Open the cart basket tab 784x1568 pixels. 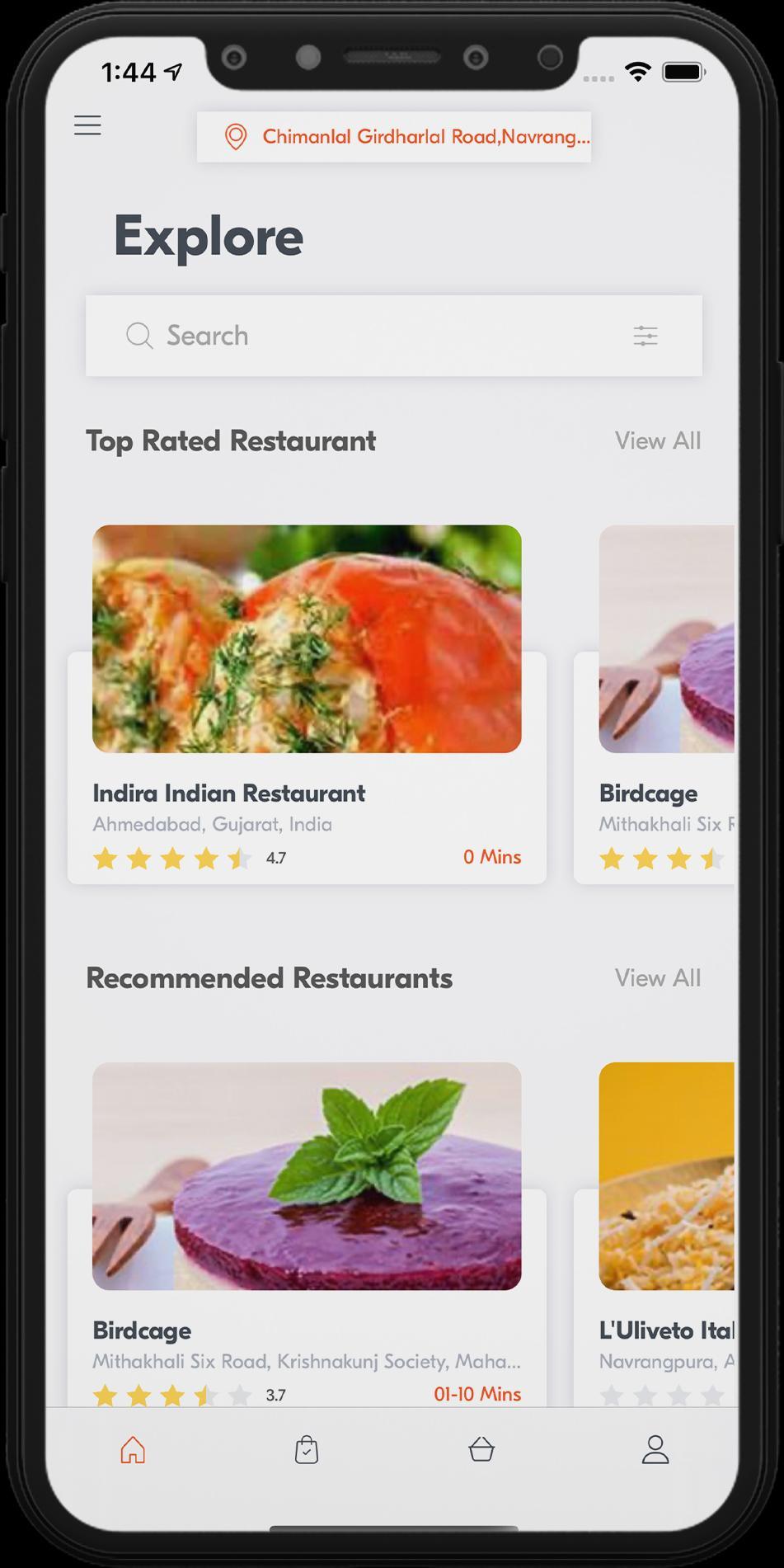click(481, 1449)
